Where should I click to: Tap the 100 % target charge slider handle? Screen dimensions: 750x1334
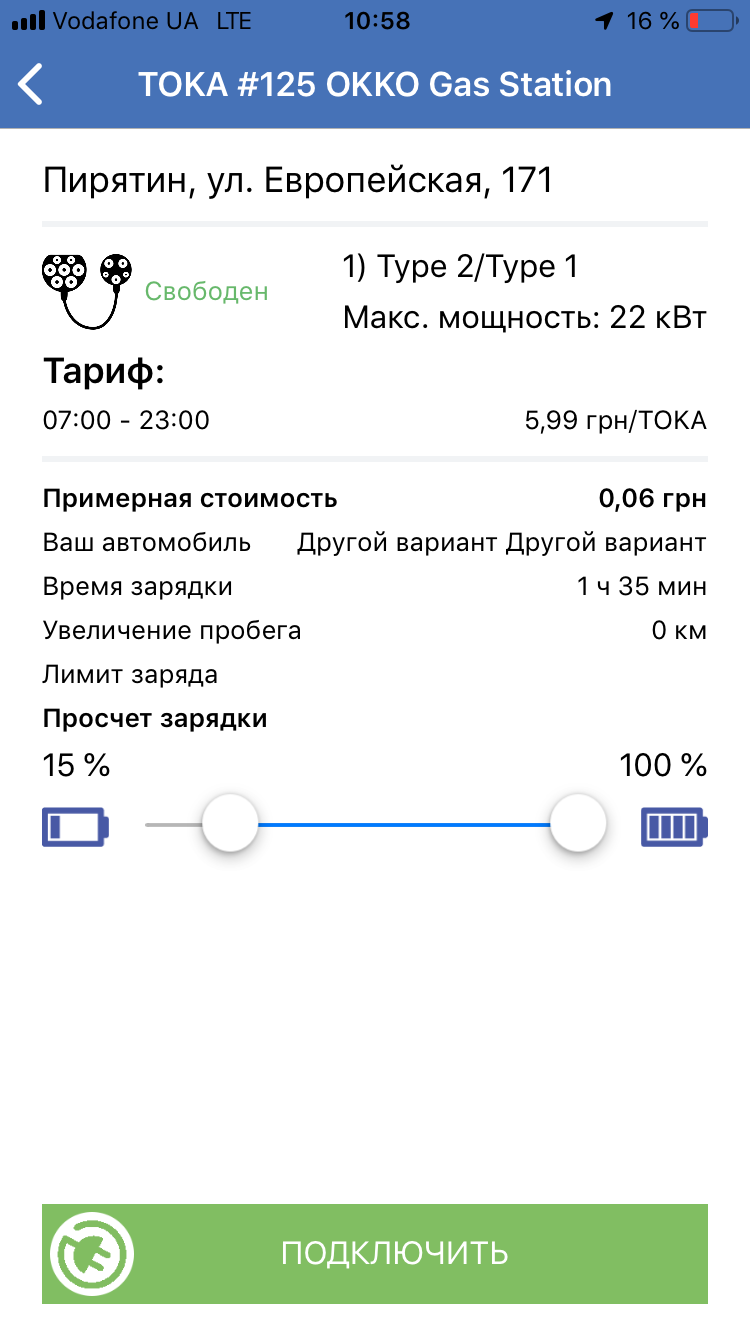click(x=578, y=824)
